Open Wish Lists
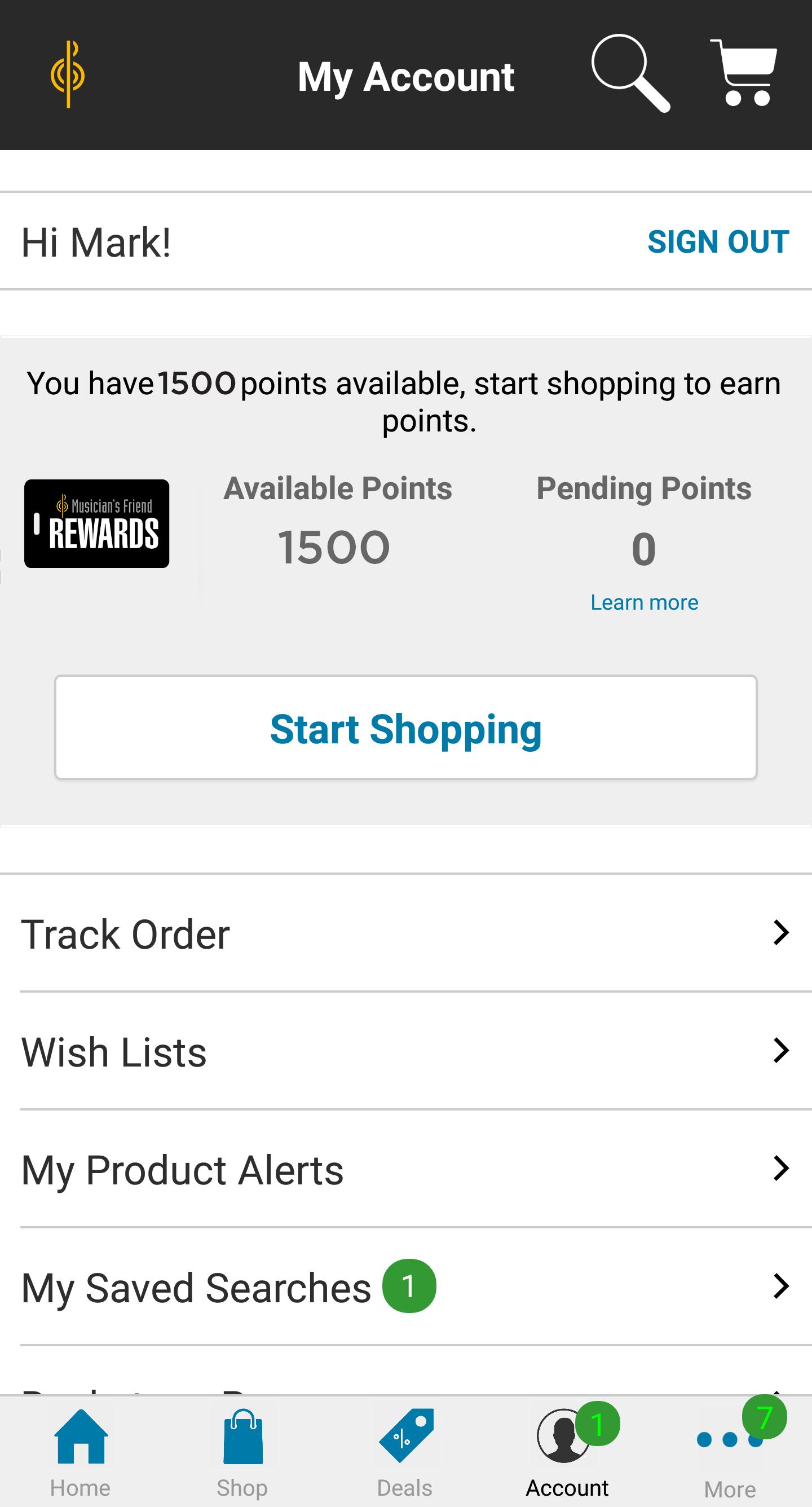812x1507 pixels. point(406,1051)
